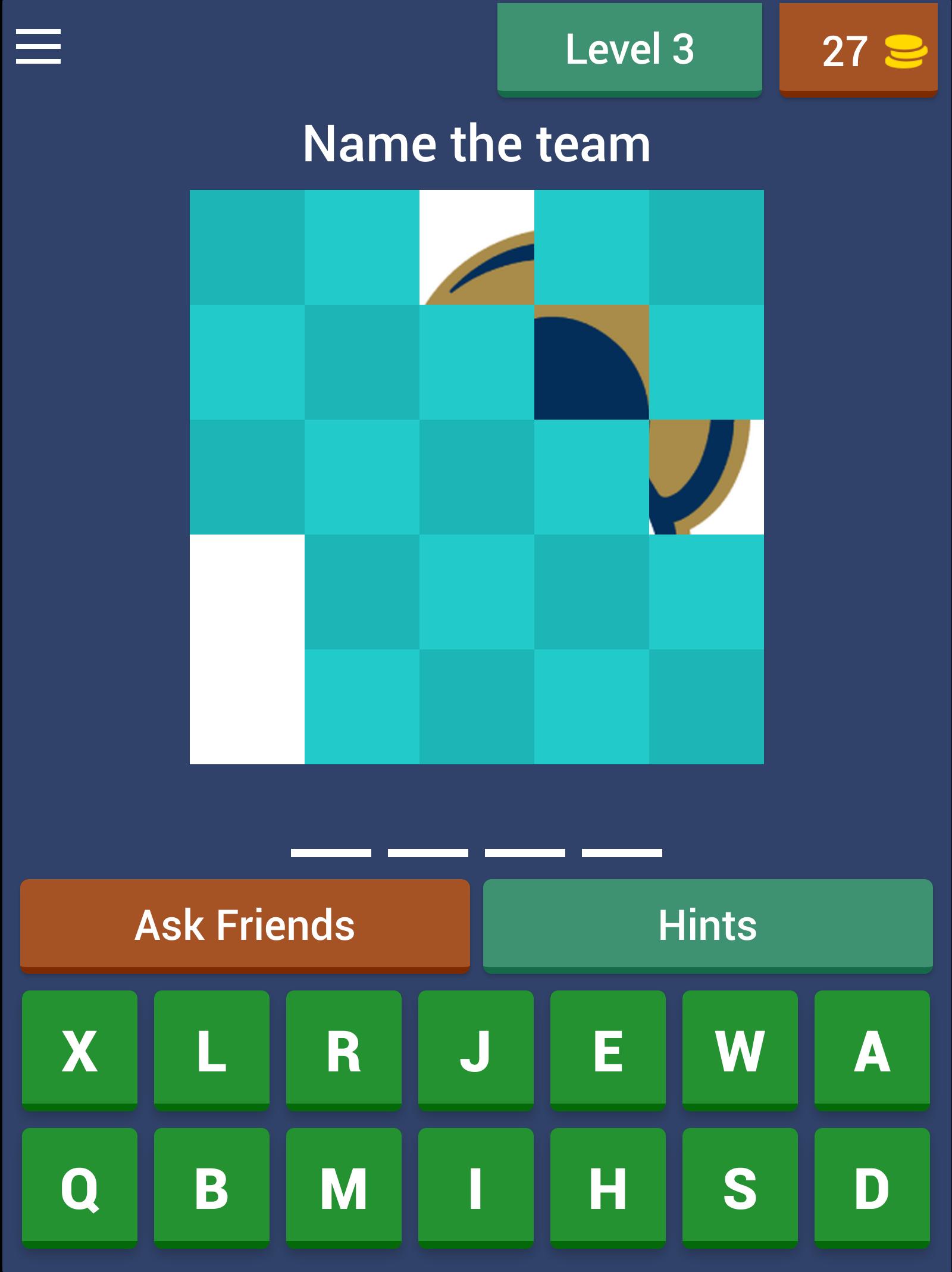Tap the Level 3 button
This screenshot has height=1272, width=952.
(x=630, y=49)
